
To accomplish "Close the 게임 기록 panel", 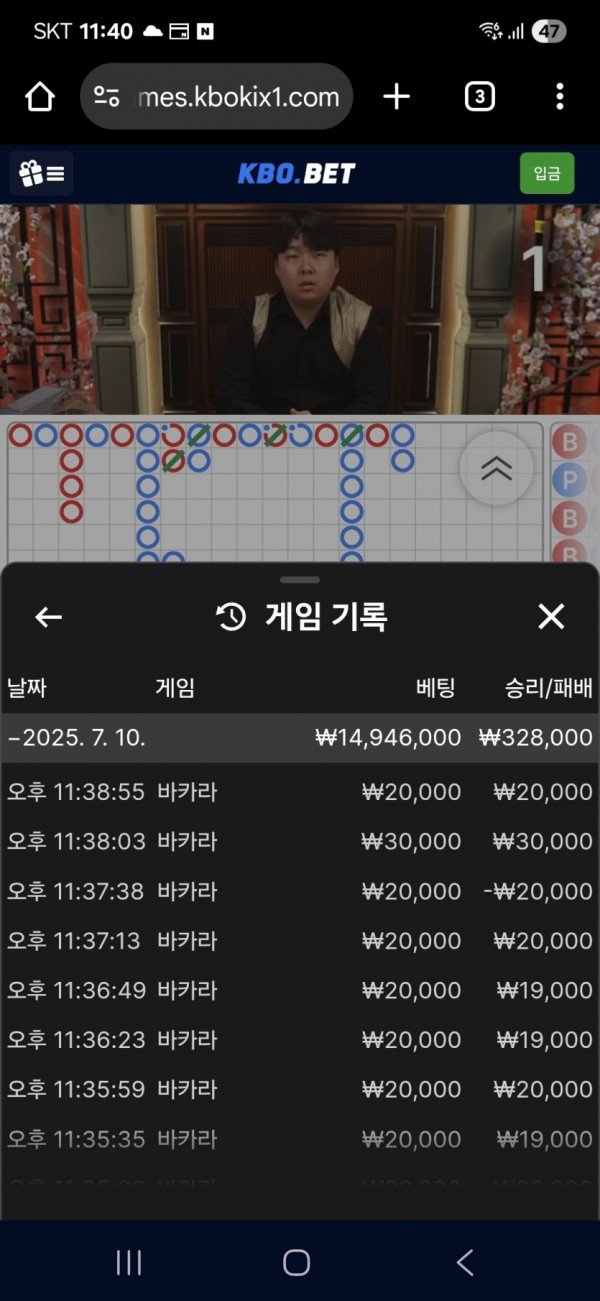I will (x=551, y=617).
